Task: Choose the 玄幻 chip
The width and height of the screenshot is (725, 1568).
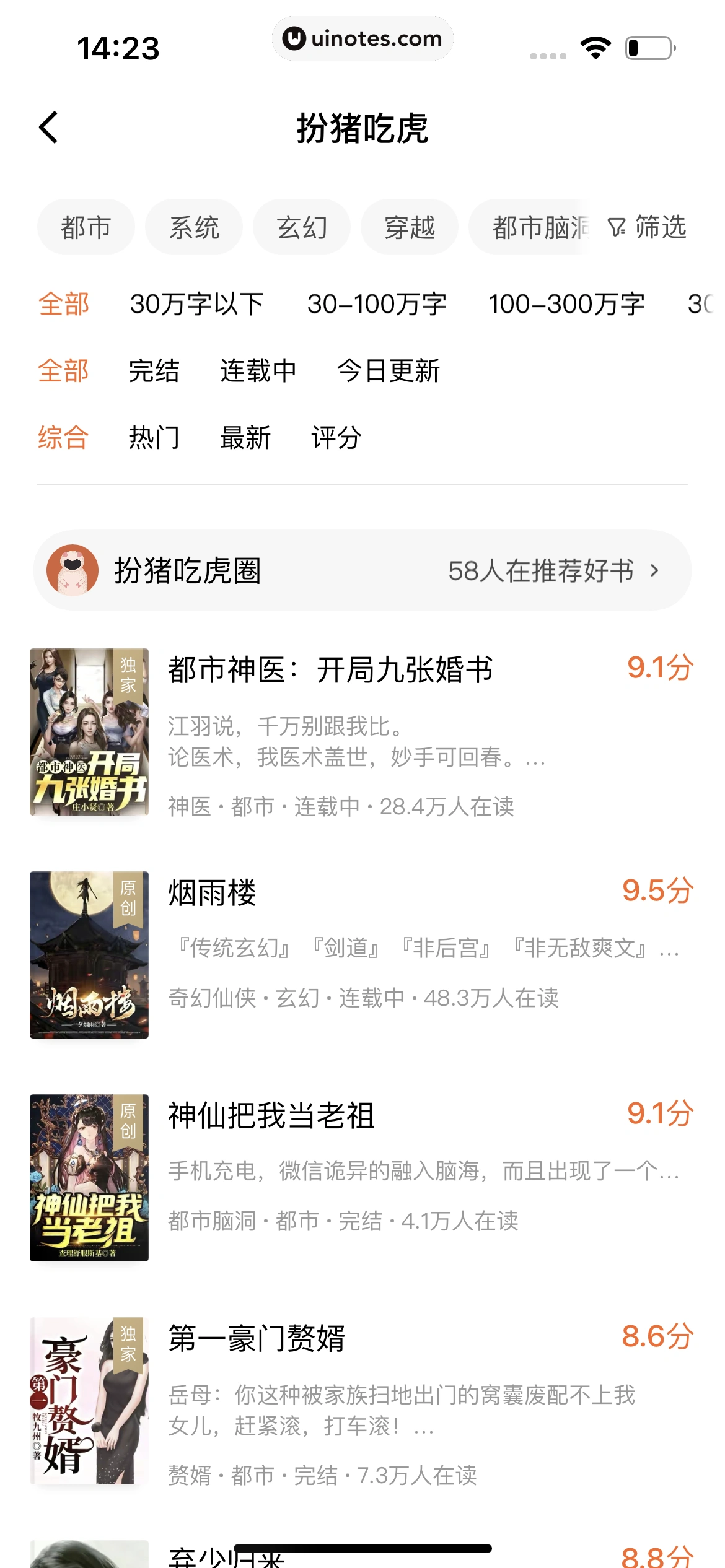Action: pyautogui.click(x=302, y=227)
